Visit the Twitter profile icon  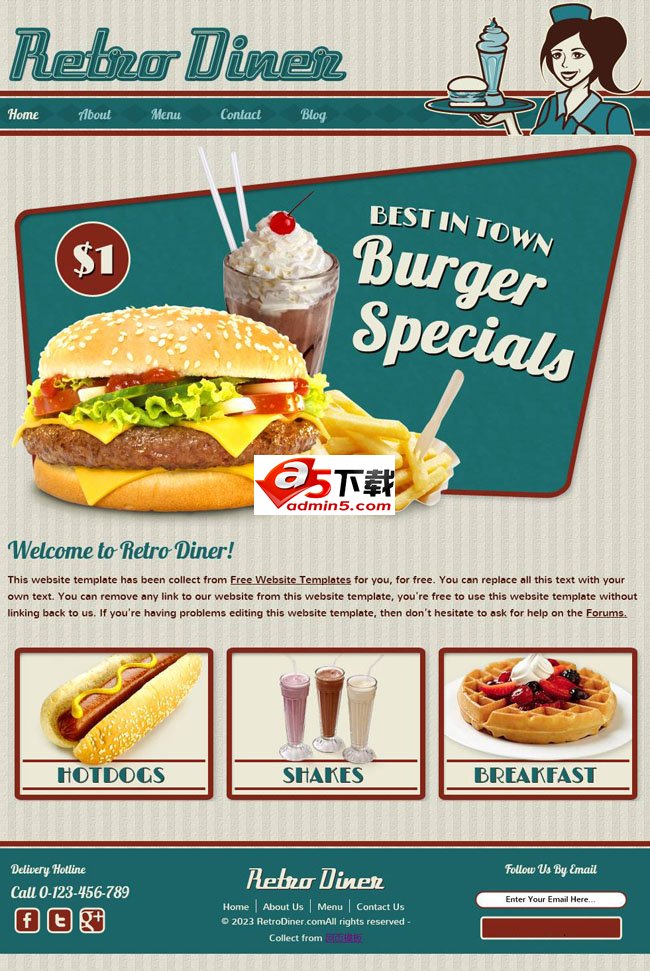point(60,920)
